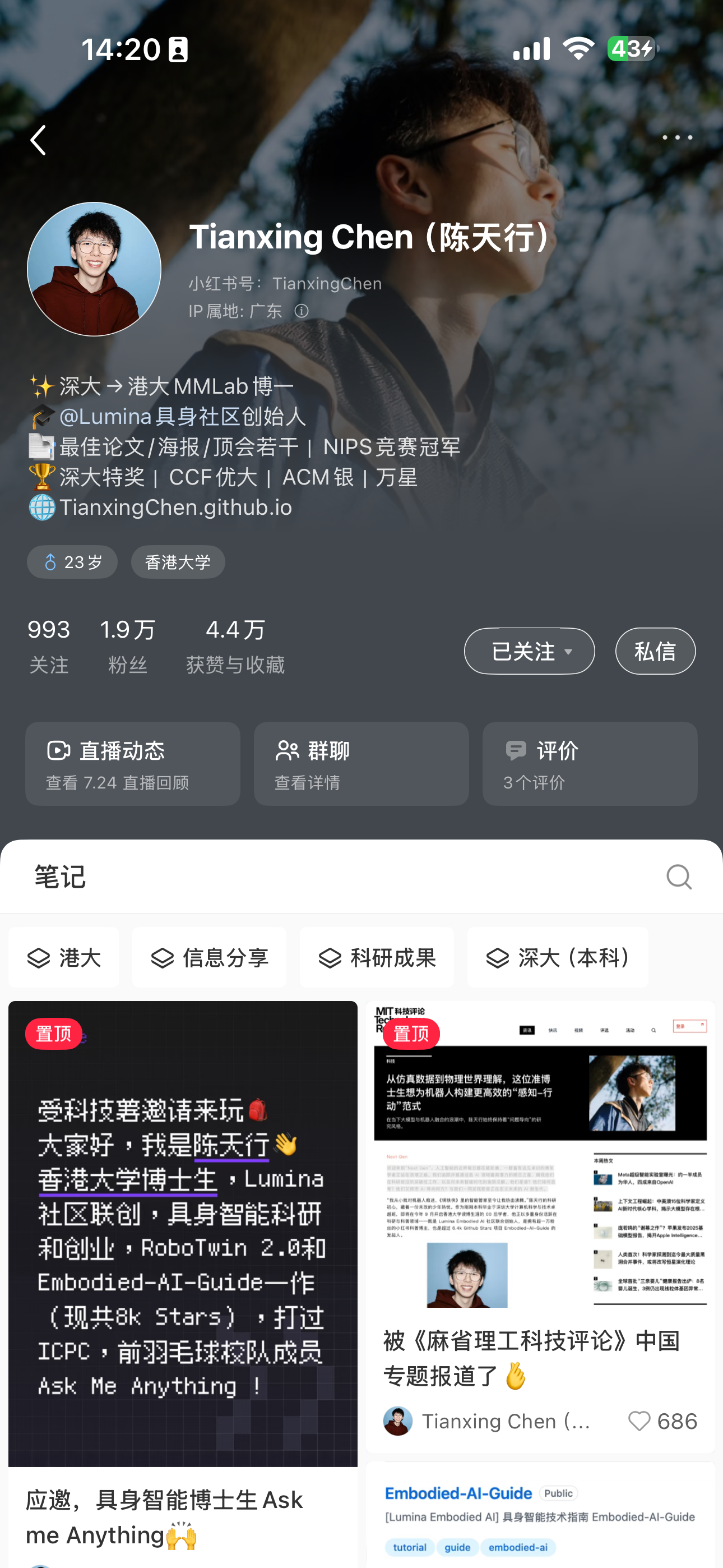Image resolution: width=723 pixels, height=1568 pixels.
Task: Go back using the top-left arrow
Action: pyautogui.click(x=38, y=140)
